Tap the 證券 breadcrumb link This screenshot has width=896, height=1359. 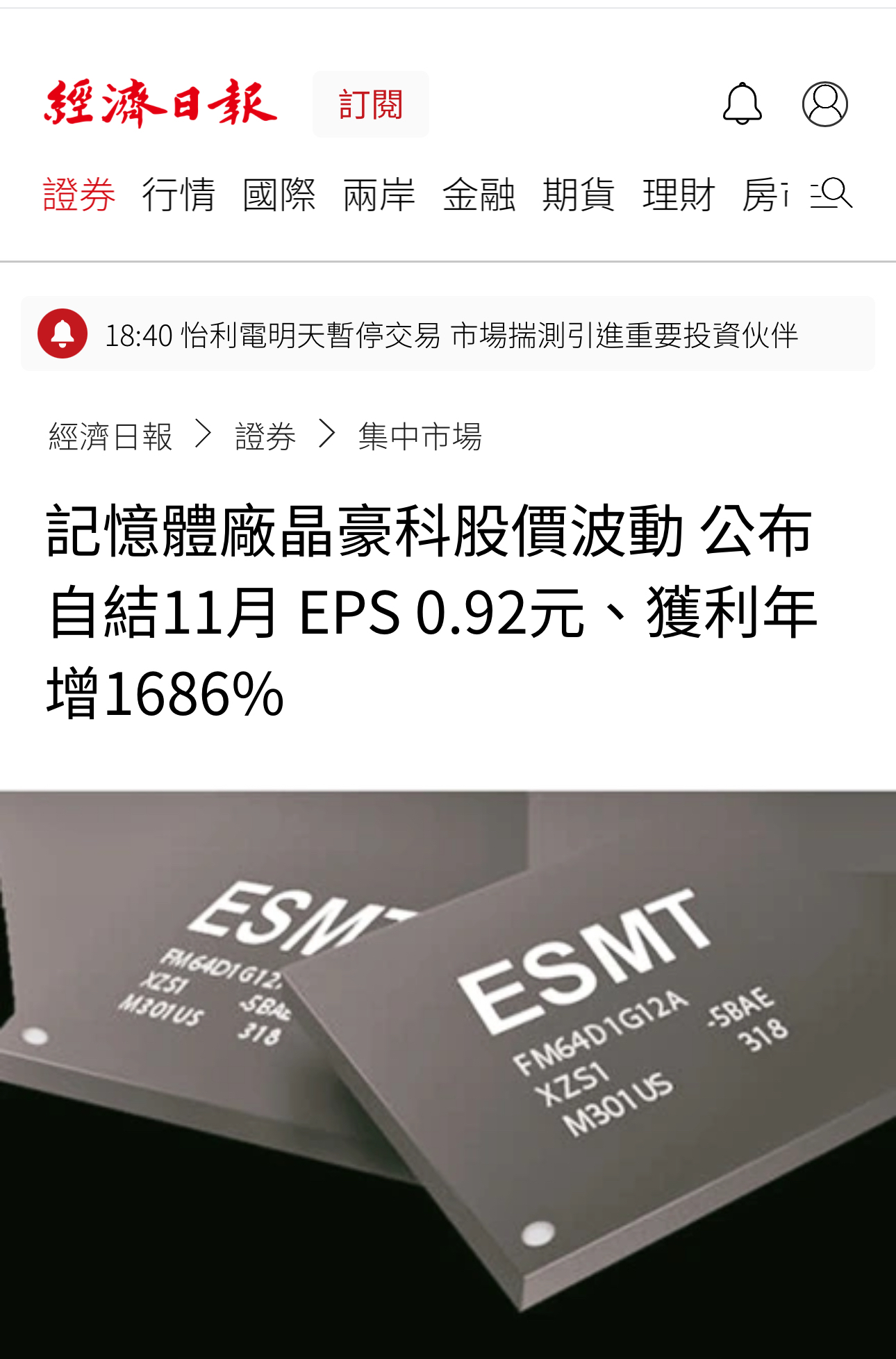point(265,436)
